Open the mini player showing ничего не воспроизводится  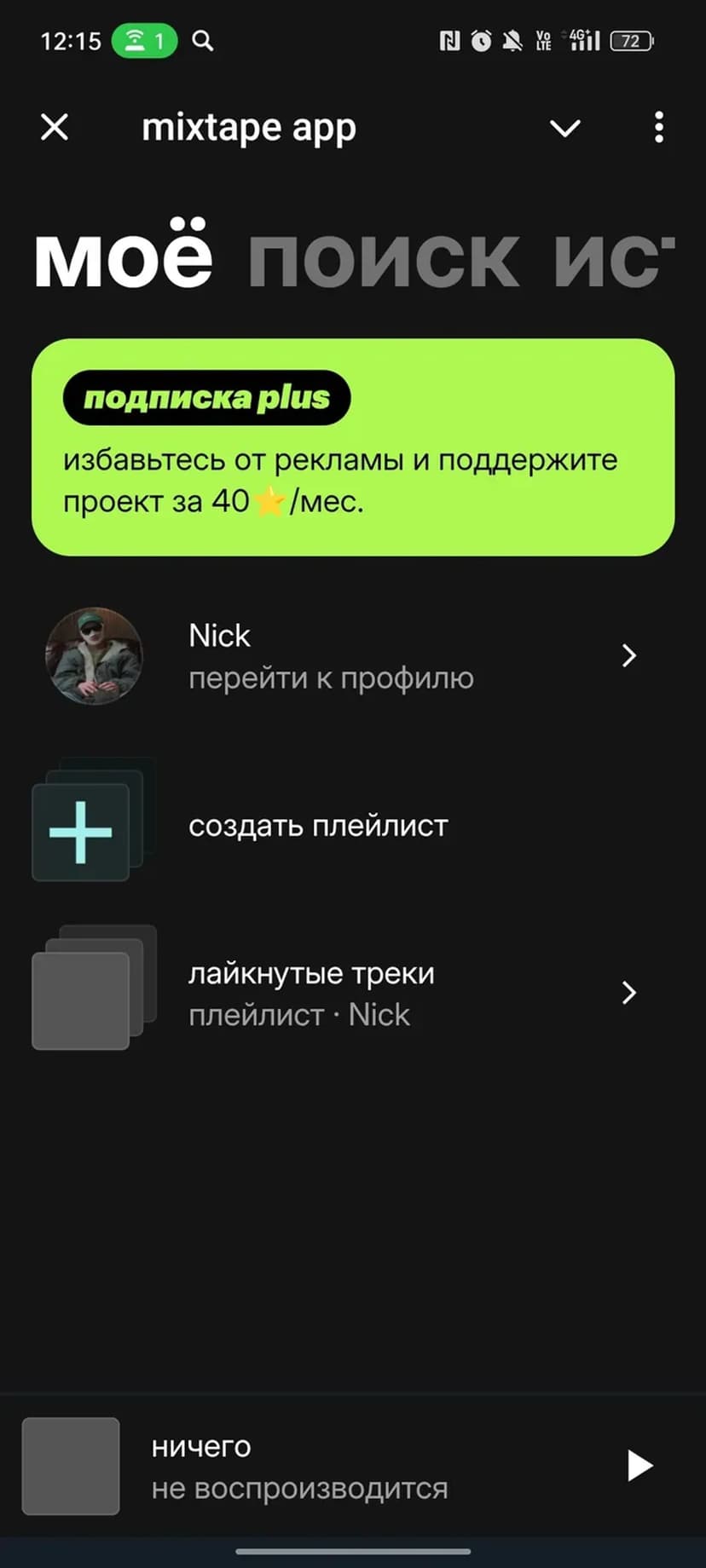[298, 1466]
